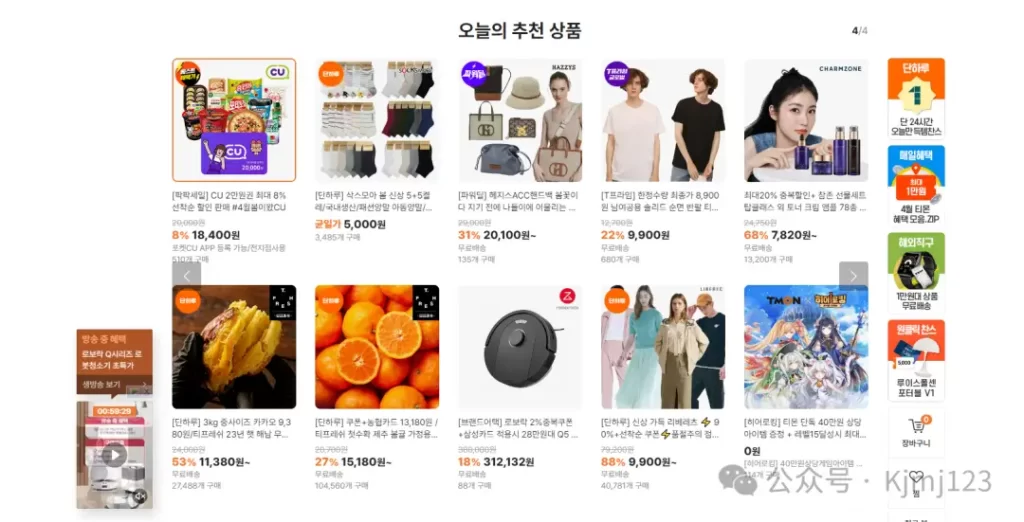Viewport: 1024px width, 522px height.
Task: Open the 매일혜택 daily benefits banner
Action: pyautogui.click(x=916, y=185)
